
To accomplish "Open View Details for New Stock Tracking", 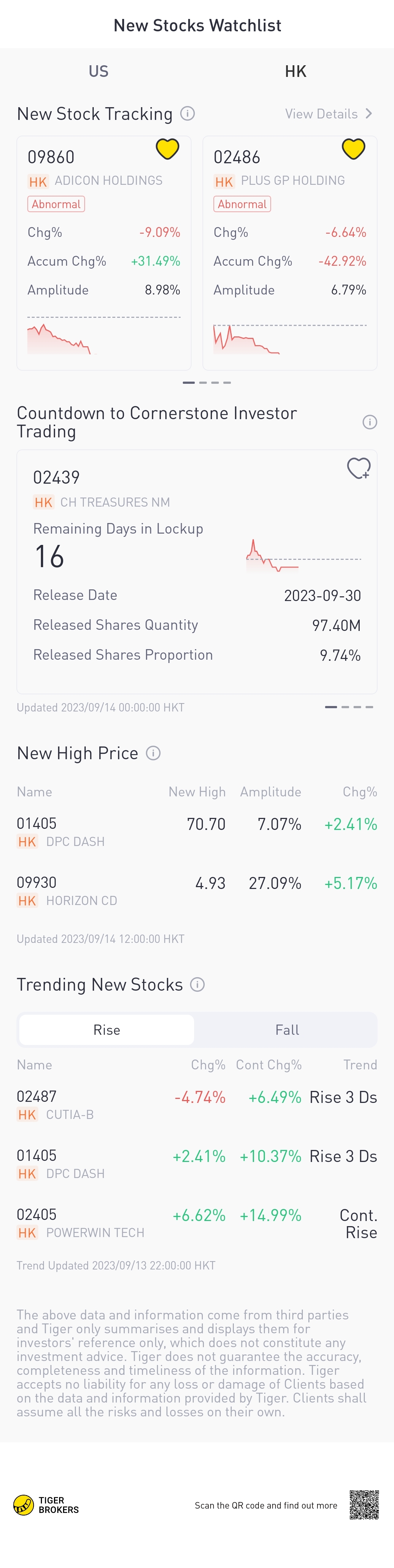I will [328, 114].
